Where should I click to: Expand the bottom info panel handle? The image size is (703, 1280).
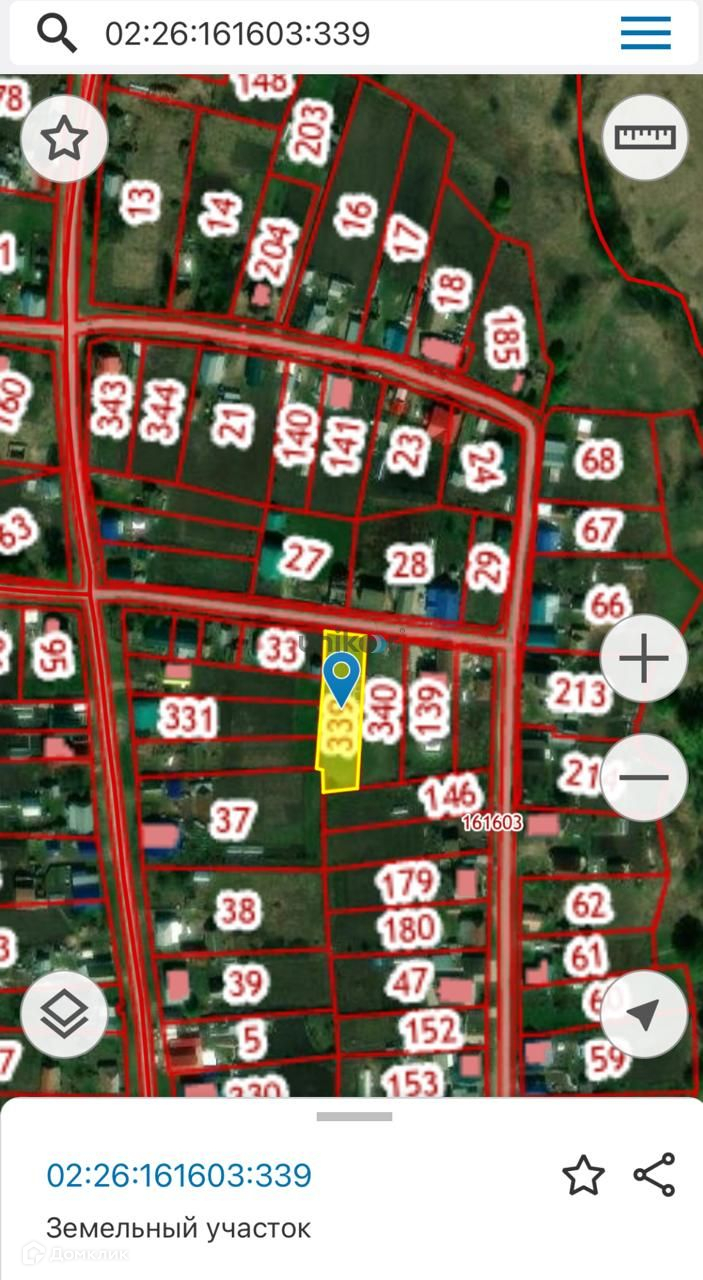pyautogui.click(x=354, y=1116)
